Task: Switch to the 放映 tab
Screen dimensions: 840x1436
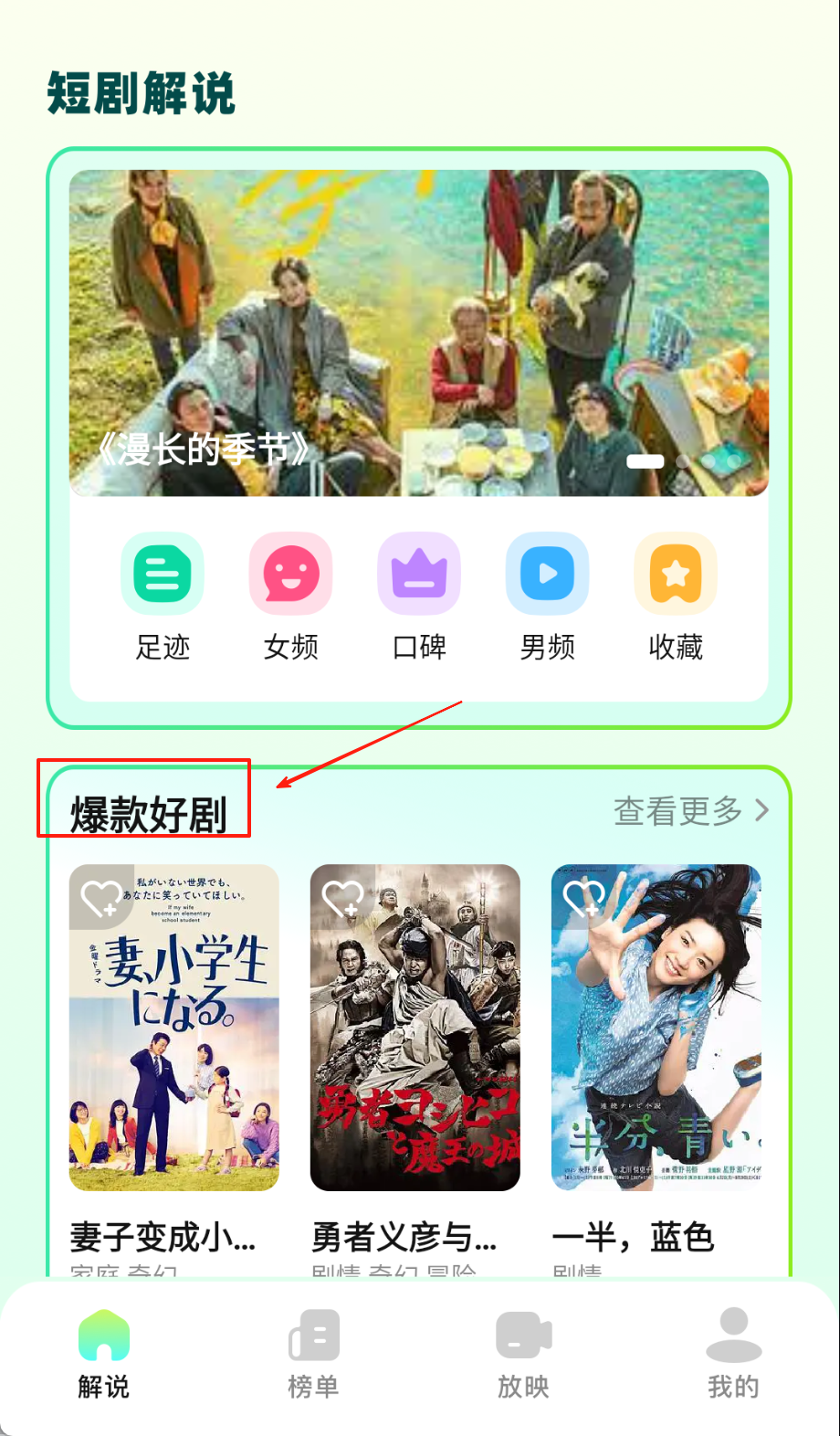Action: (523, 1353)
